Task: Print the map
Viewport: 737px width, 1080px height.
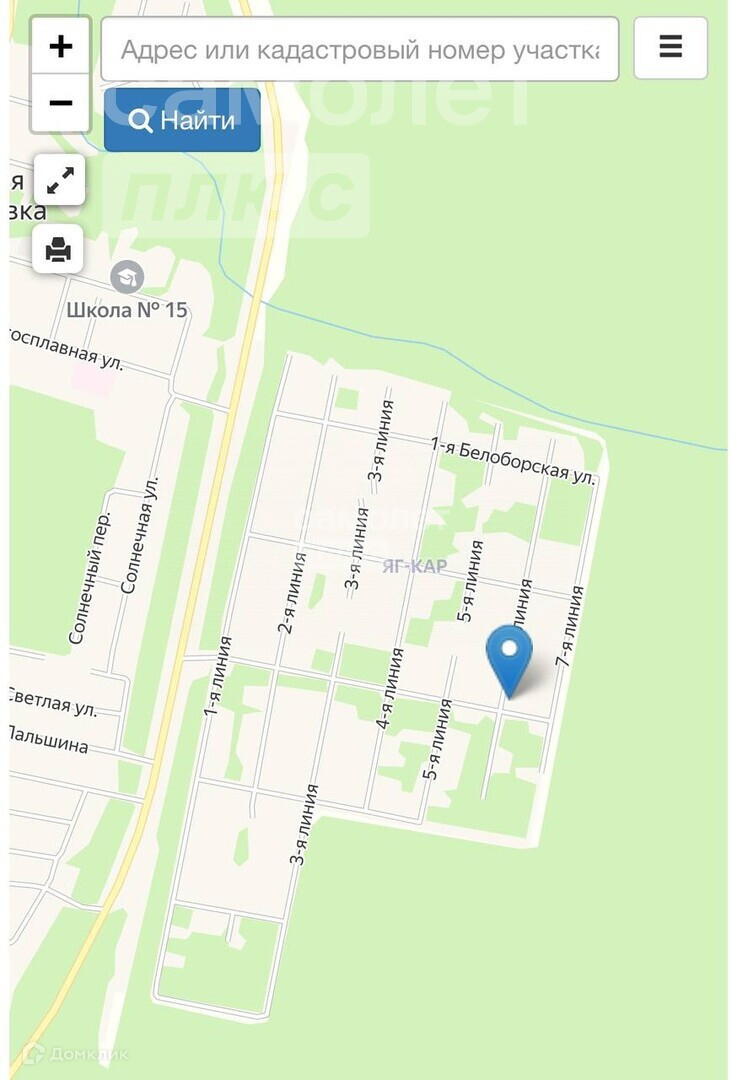Action: tap(59, 248)
